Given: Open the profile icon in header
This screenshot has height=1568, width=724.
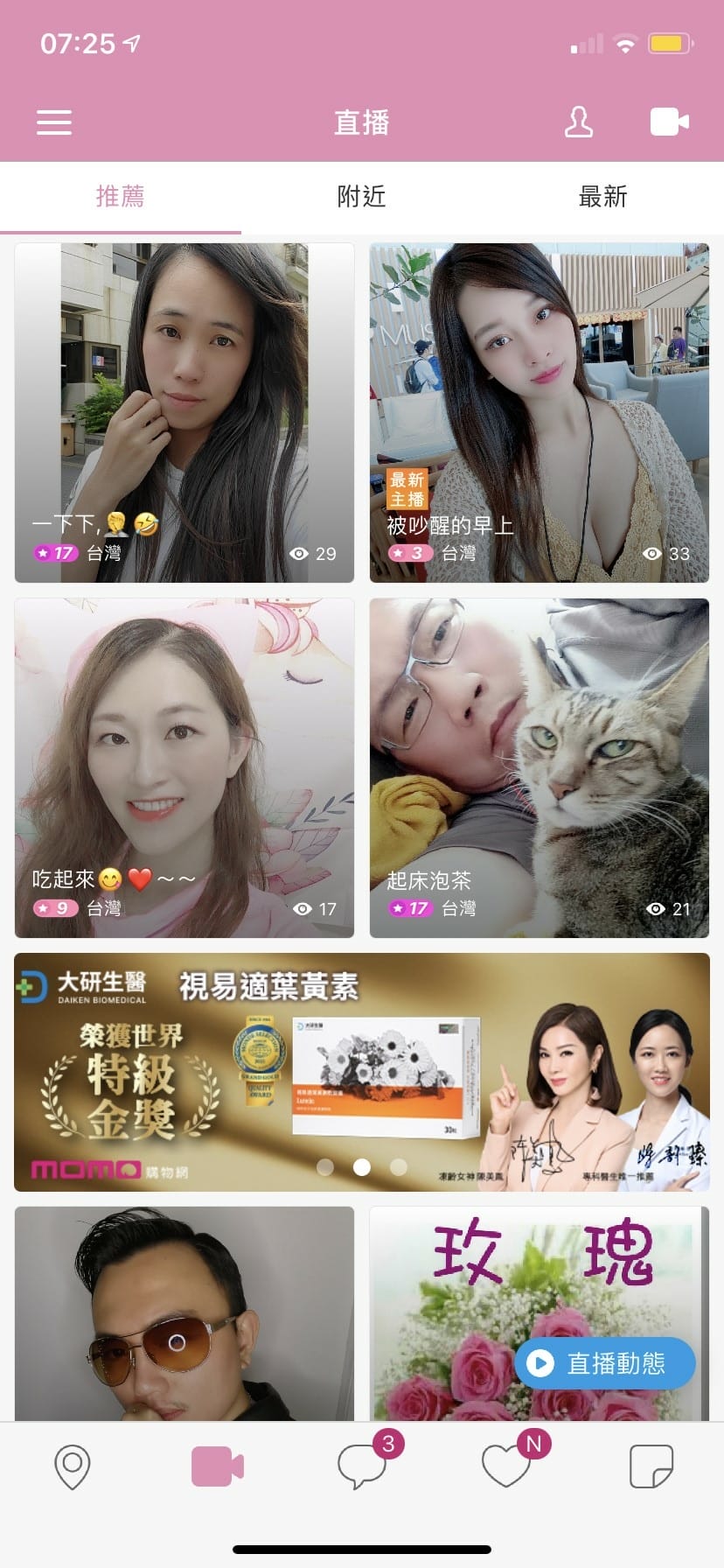Looking at the screenshot, I should point(578,122).
